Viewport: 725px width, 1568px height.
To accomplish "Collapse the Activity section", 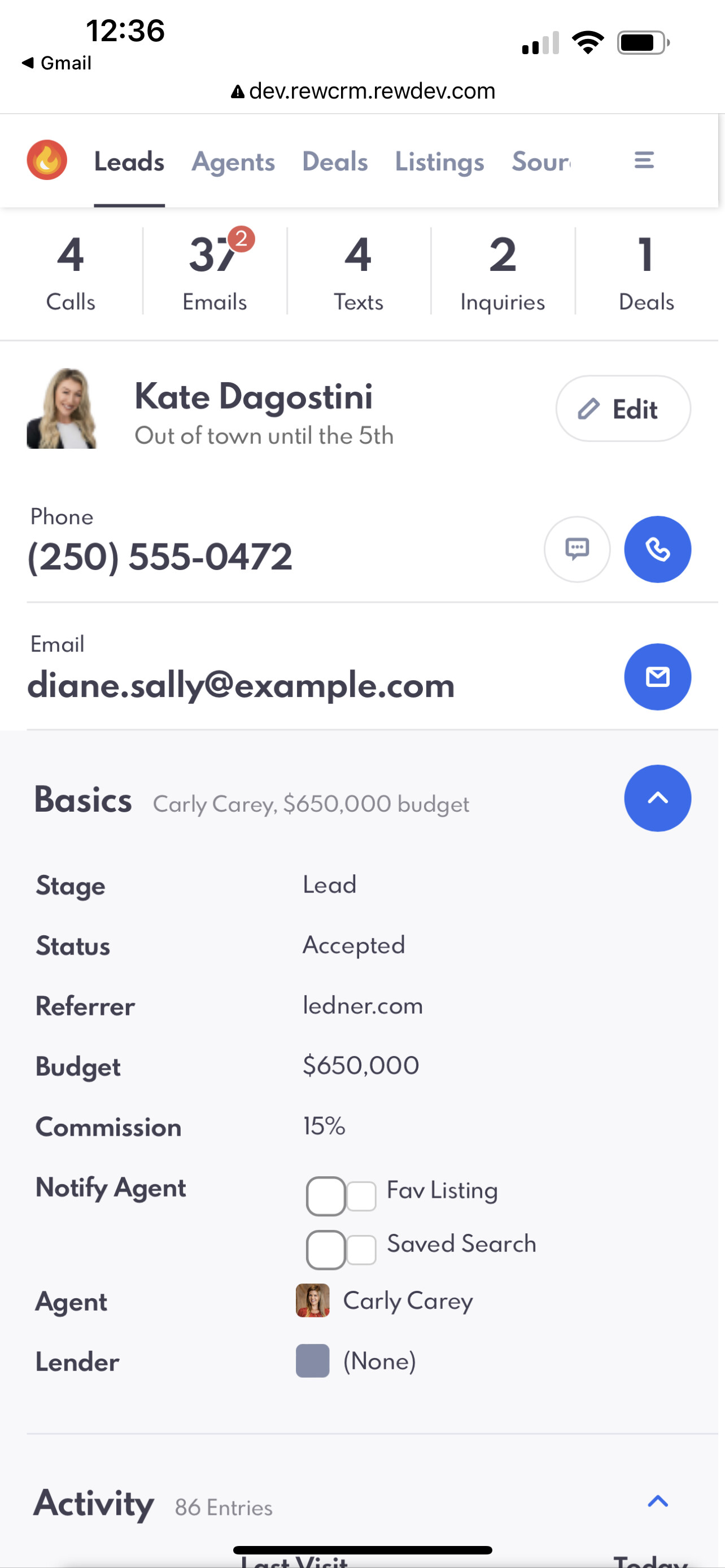I will (657, 1501).
